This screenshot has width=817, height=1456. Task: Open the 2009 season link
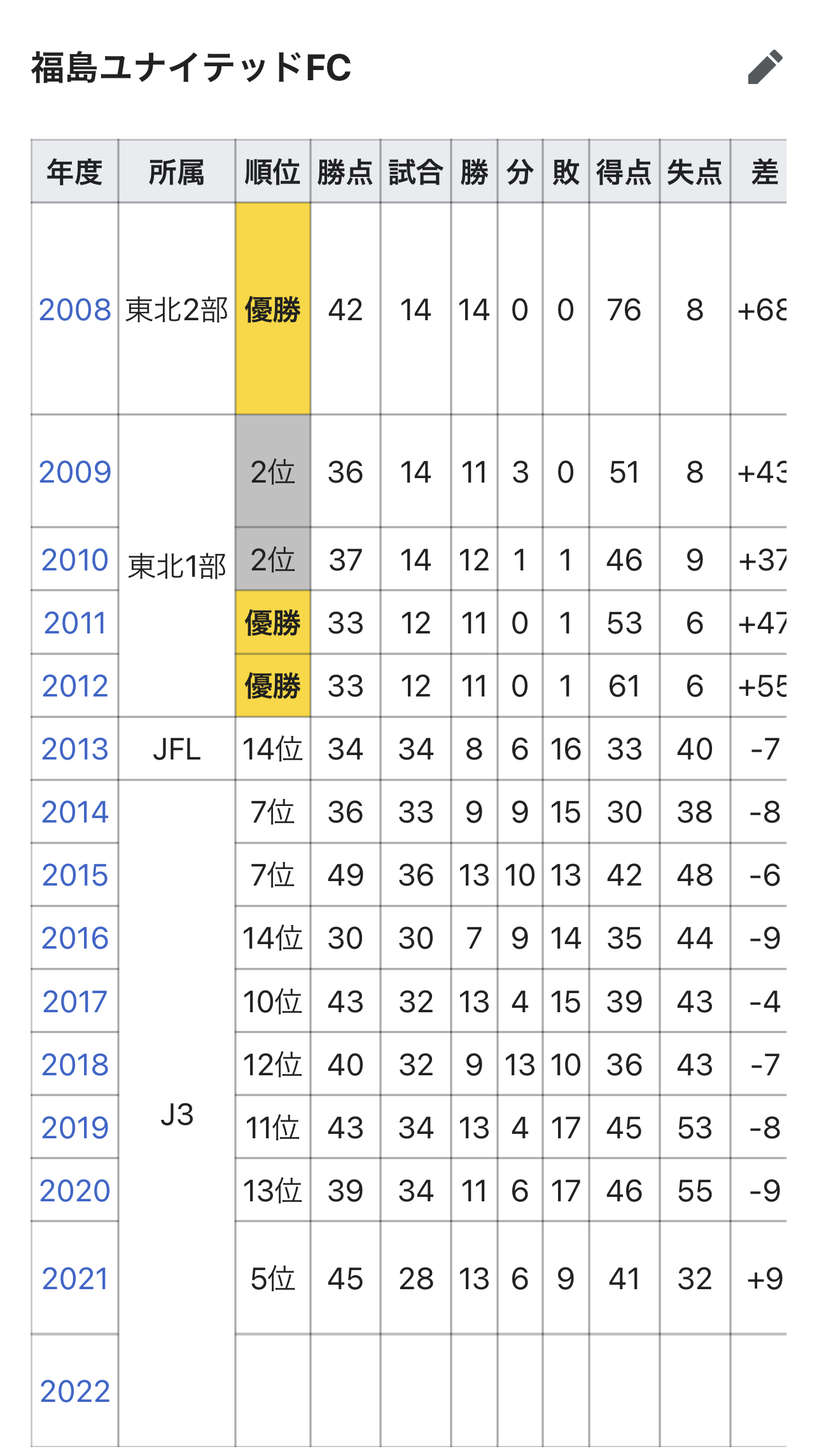pyautogui.click(x=75, y=472)
